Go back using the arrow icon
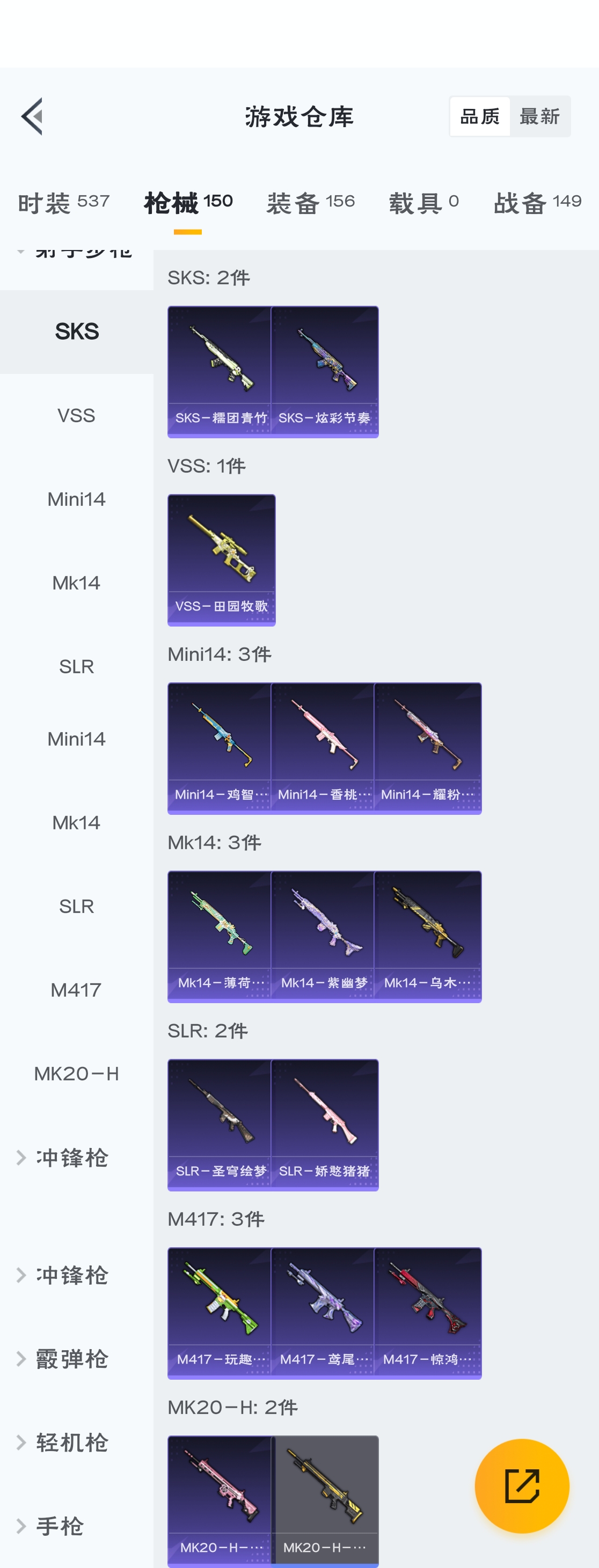Image resolution: width=599 pixels, height=1568 pixels. [32, 116]
